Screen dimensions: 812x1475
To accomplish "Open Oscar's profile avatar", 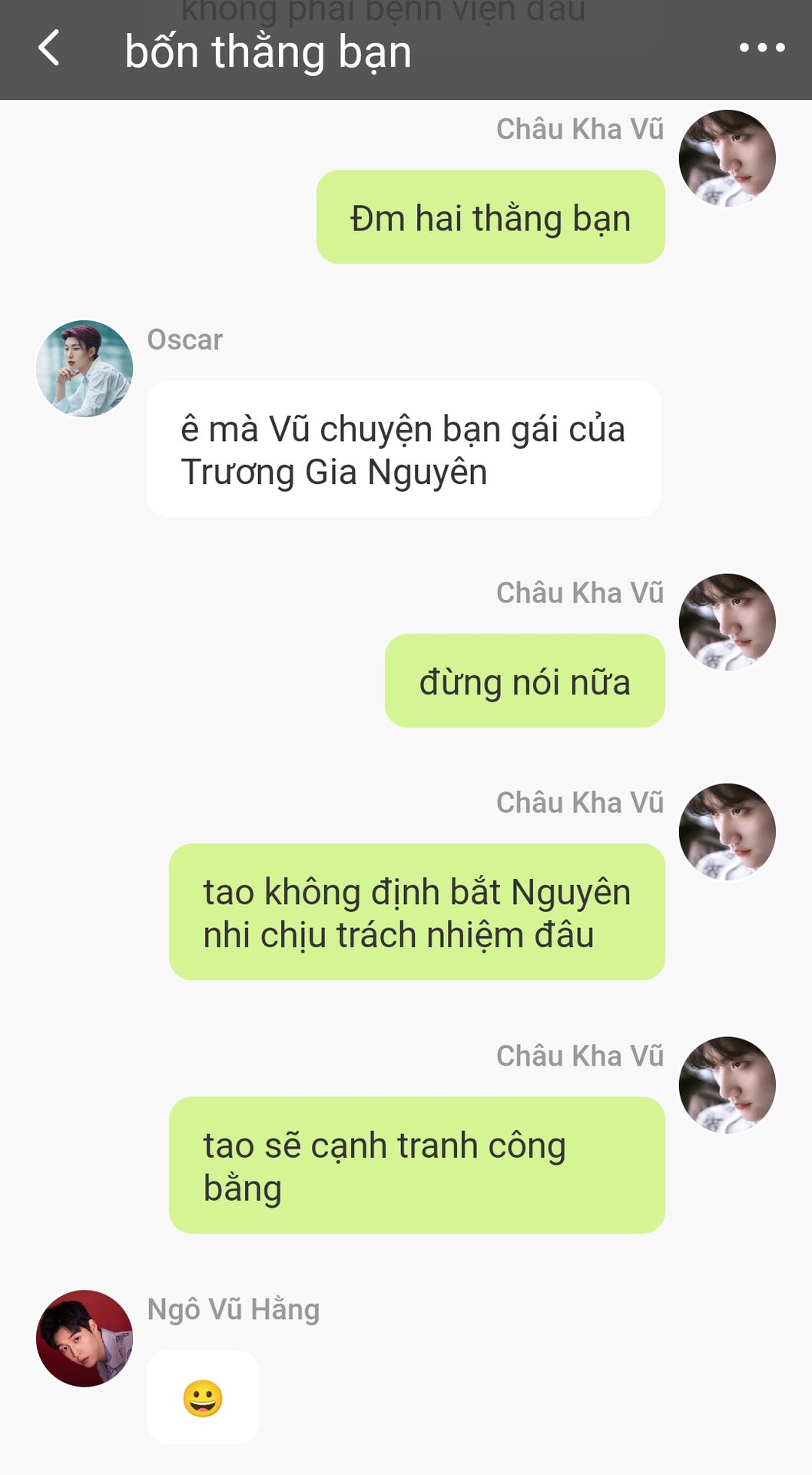I will [x=85, y=369].
